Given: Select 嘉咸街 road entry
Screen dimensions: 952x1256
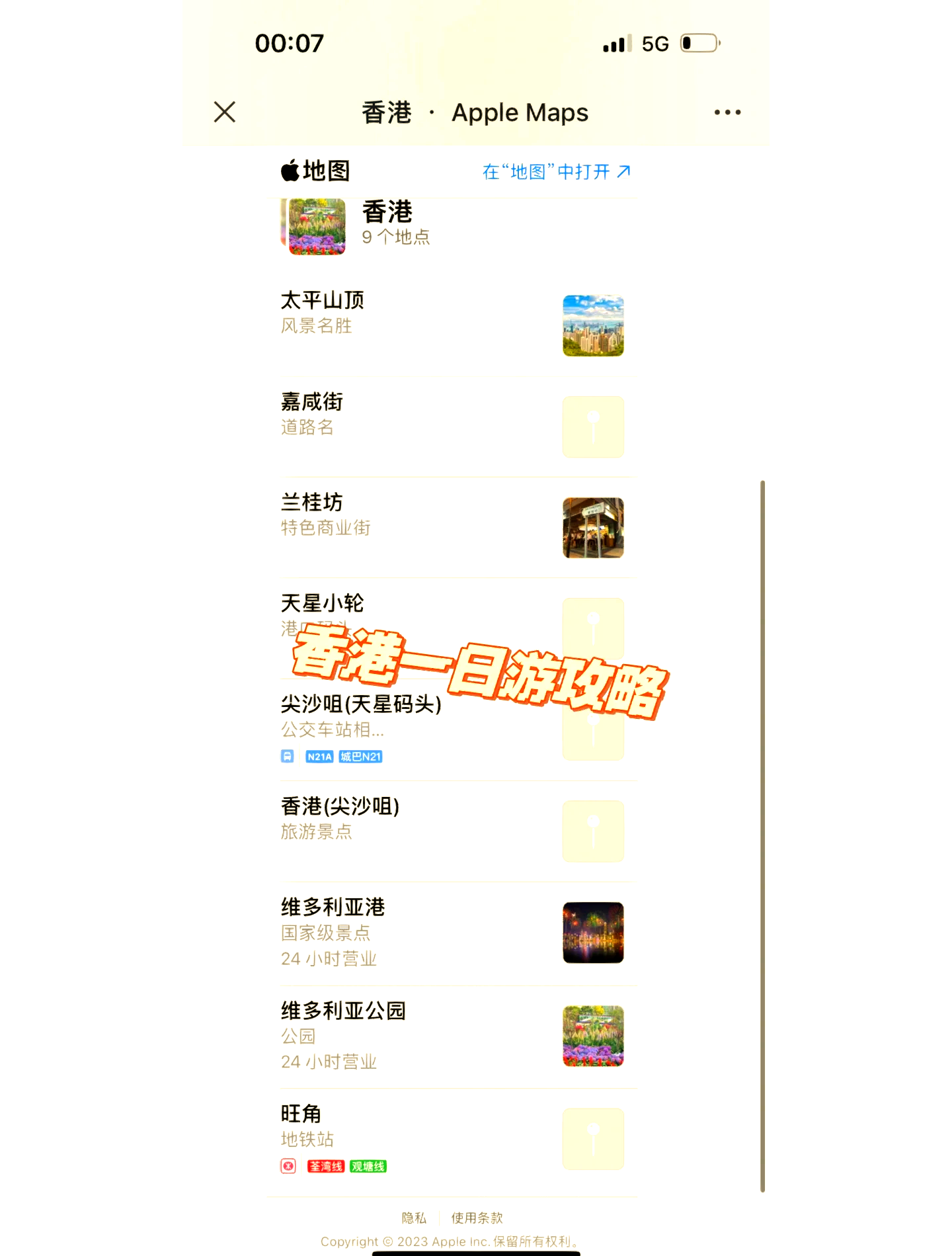Looking at the screenshot, I should pos(311,402).
